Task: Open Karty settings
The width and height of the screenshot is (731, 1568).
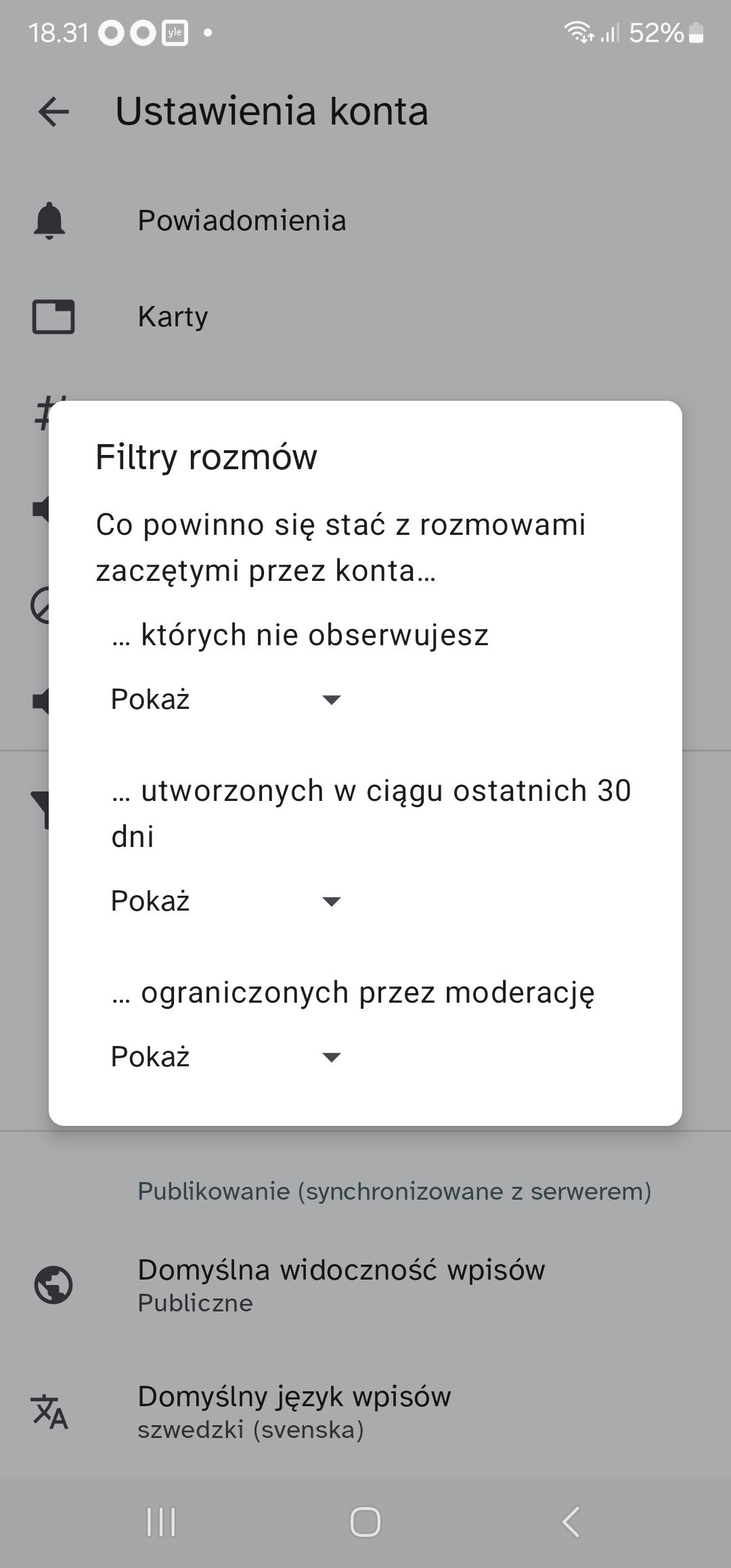Action: tap(365, 317)
